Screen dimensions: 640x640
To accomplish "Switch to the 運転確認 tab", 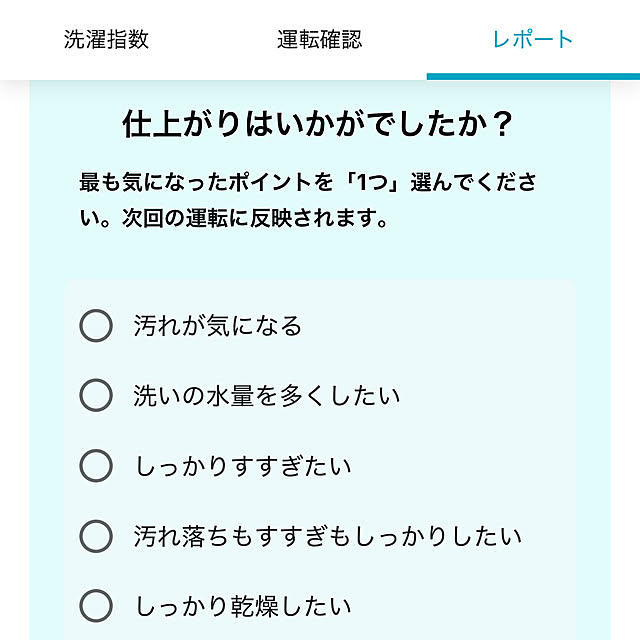I will [319, 40].
